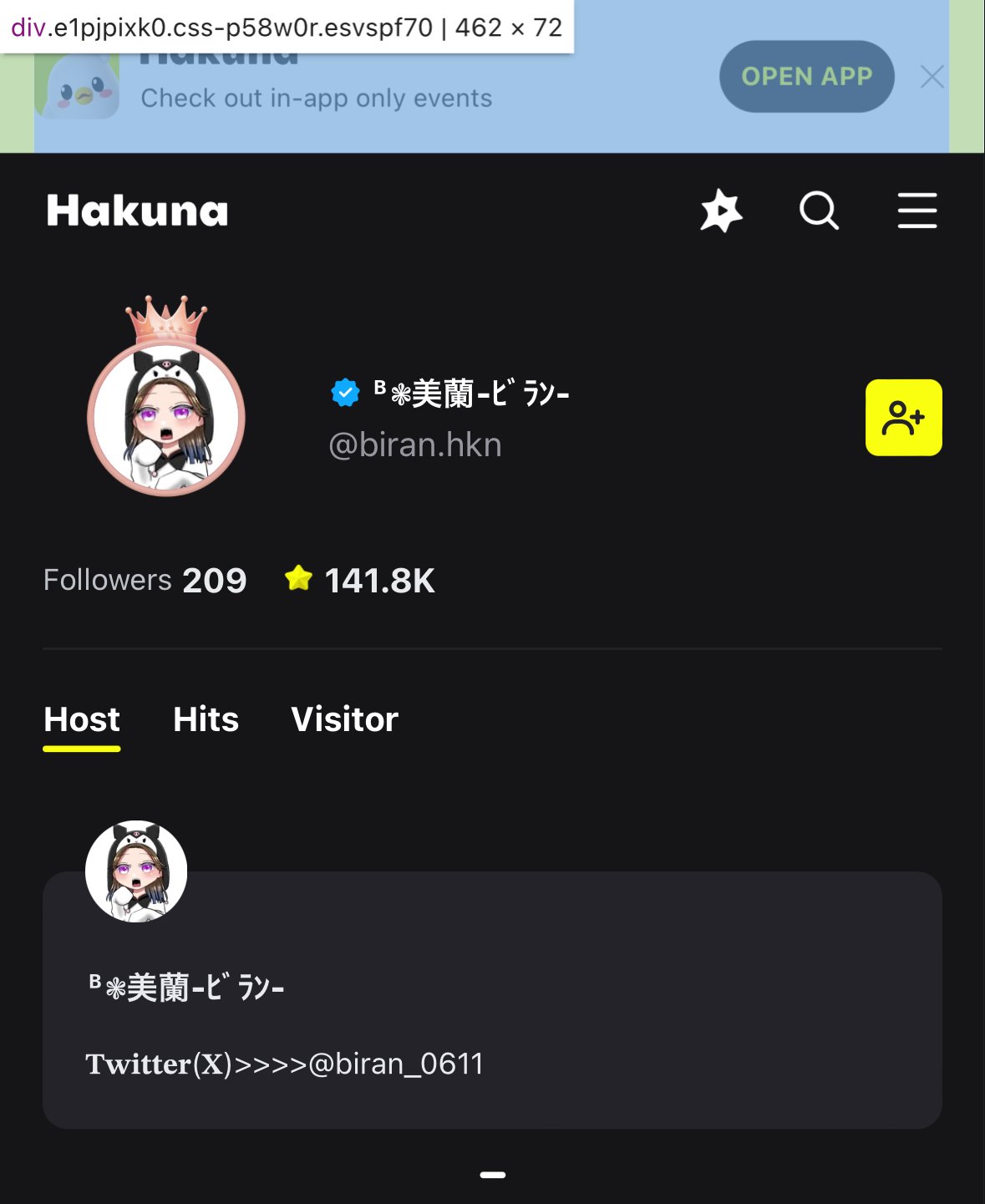985x1204 pixels.
Task: Open the star badge icon in header
Action: [721, 211]
